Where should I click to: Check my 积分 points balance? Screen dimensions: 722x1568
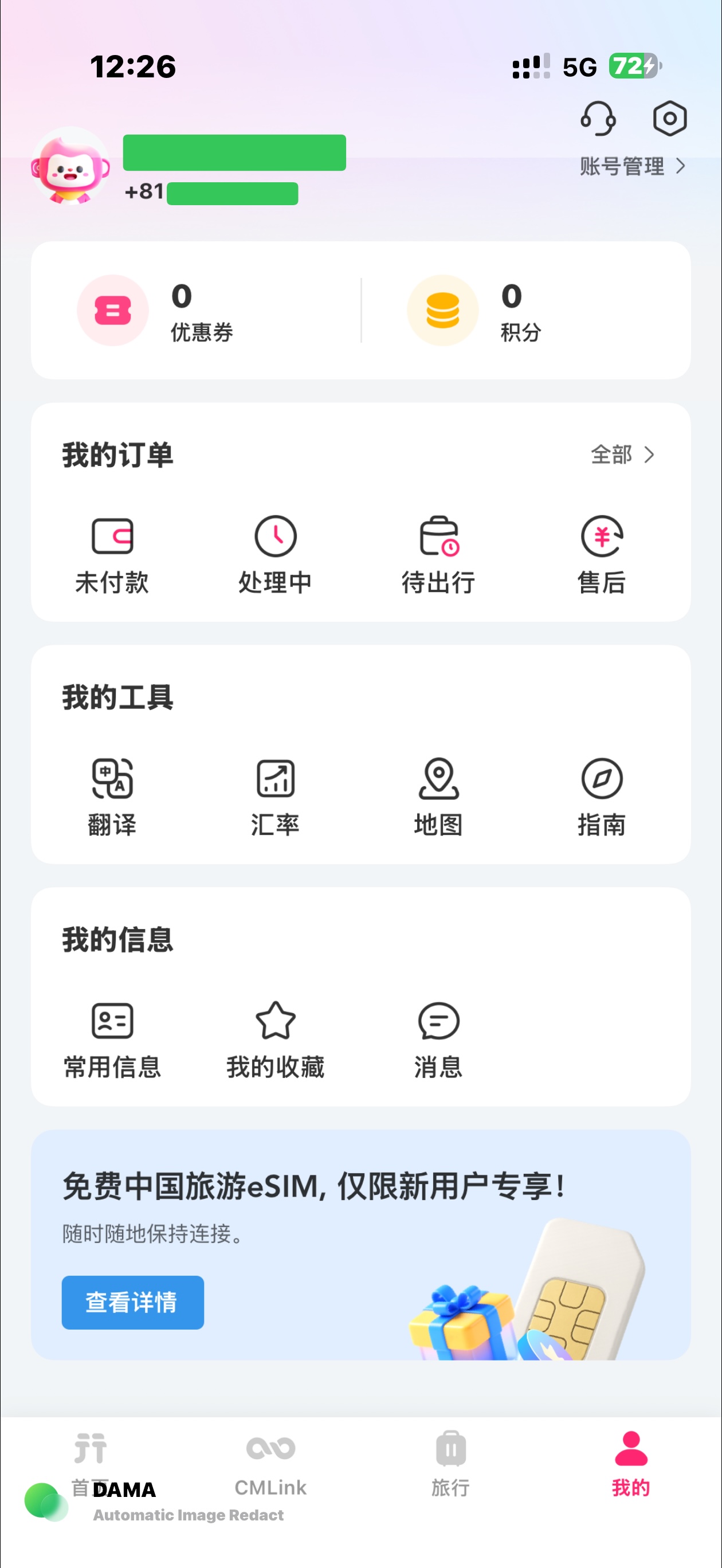pos(475,312)
